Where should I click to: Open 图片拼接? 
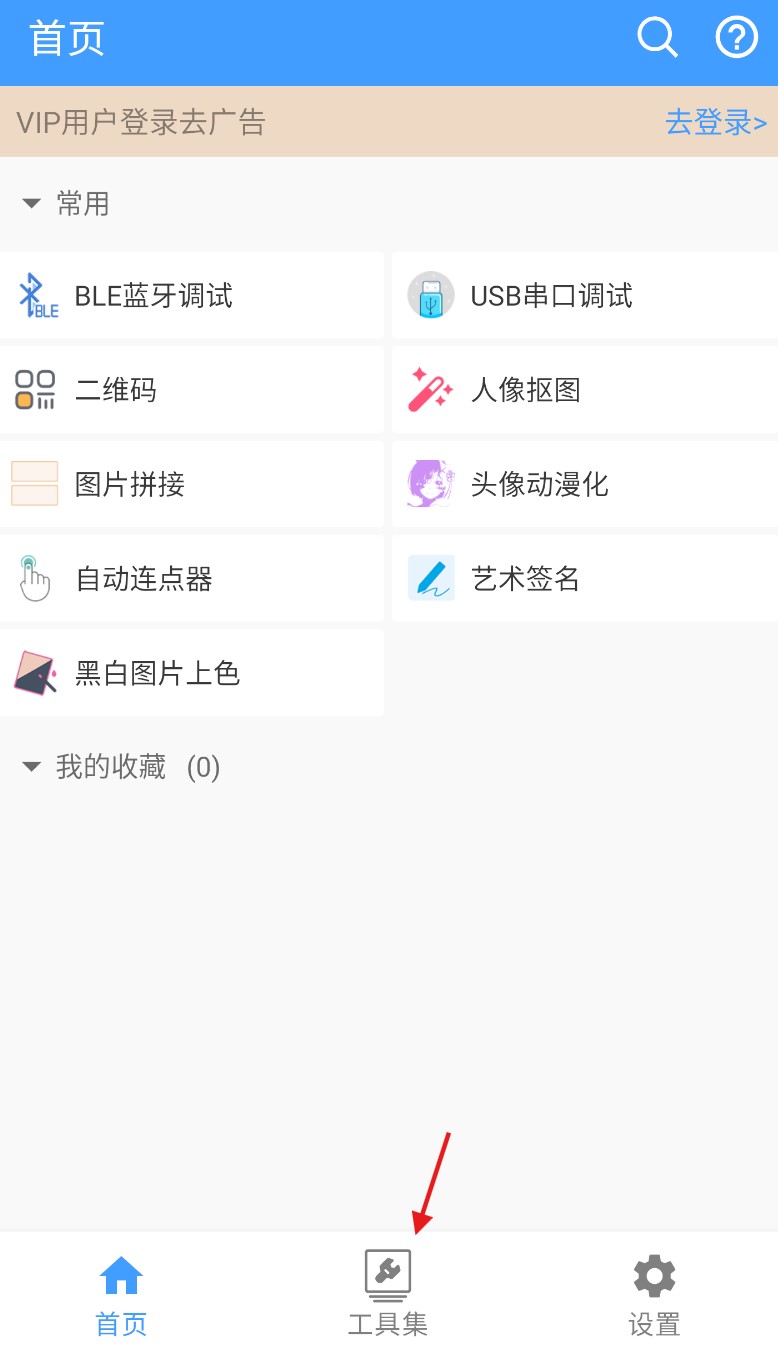pos(192,484)
